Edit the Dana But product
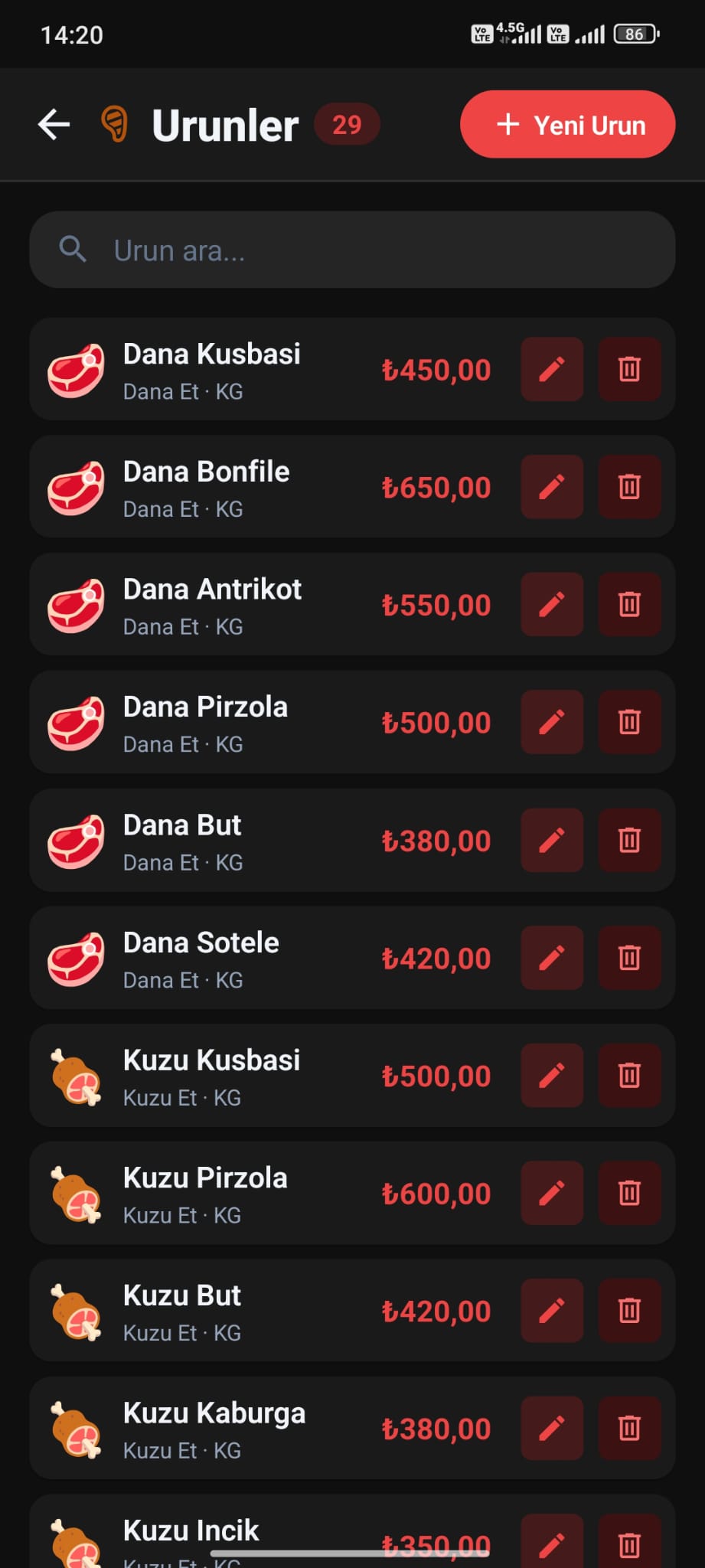705x1568 pixels. (552, 841)
